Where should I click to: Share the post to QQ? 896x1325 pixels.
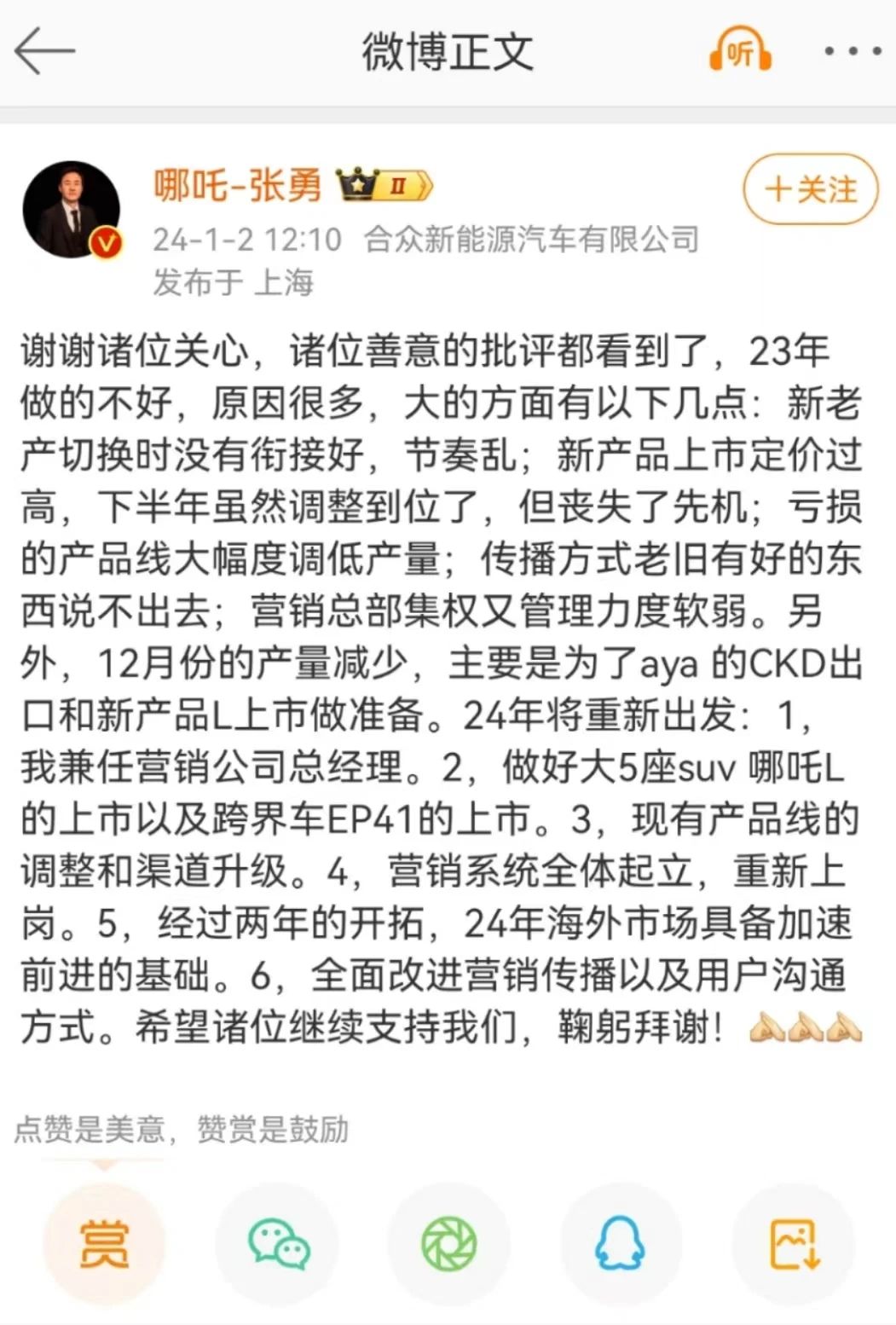[620, 1243]
